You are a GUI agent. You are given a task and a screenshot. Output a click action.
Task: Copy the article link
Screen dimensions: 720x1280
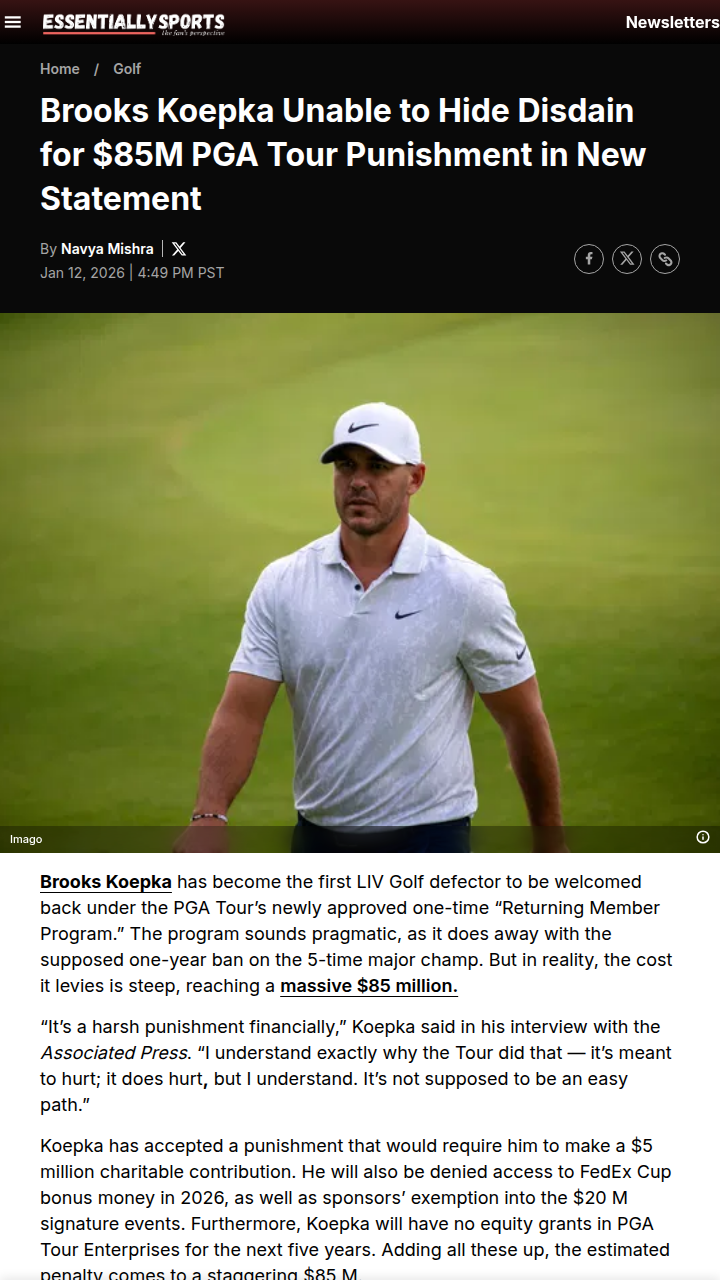point(665,259)
